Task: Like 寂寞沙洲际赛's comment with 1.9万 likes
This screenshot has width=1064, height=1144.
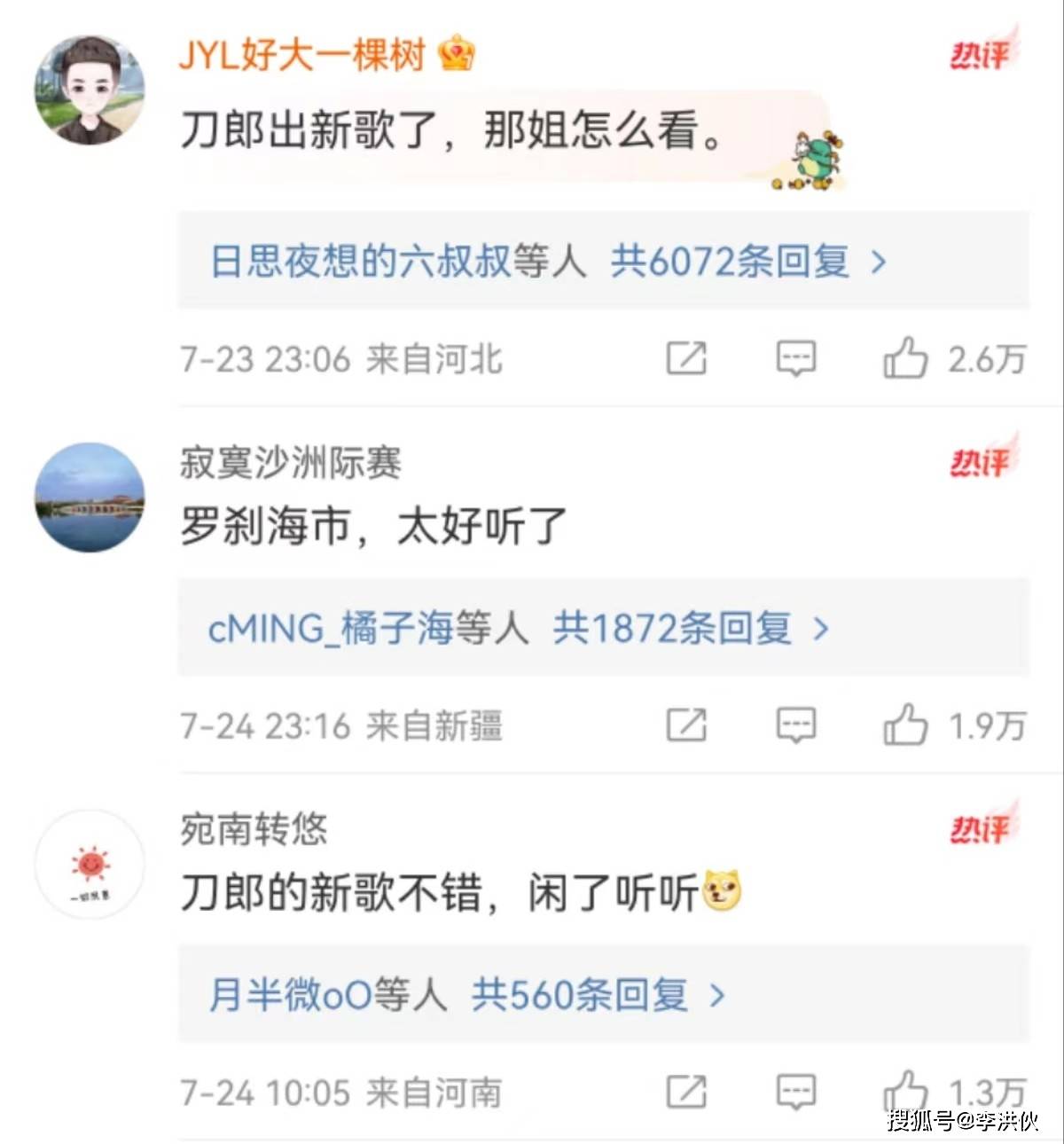Action: pos(905,725)
